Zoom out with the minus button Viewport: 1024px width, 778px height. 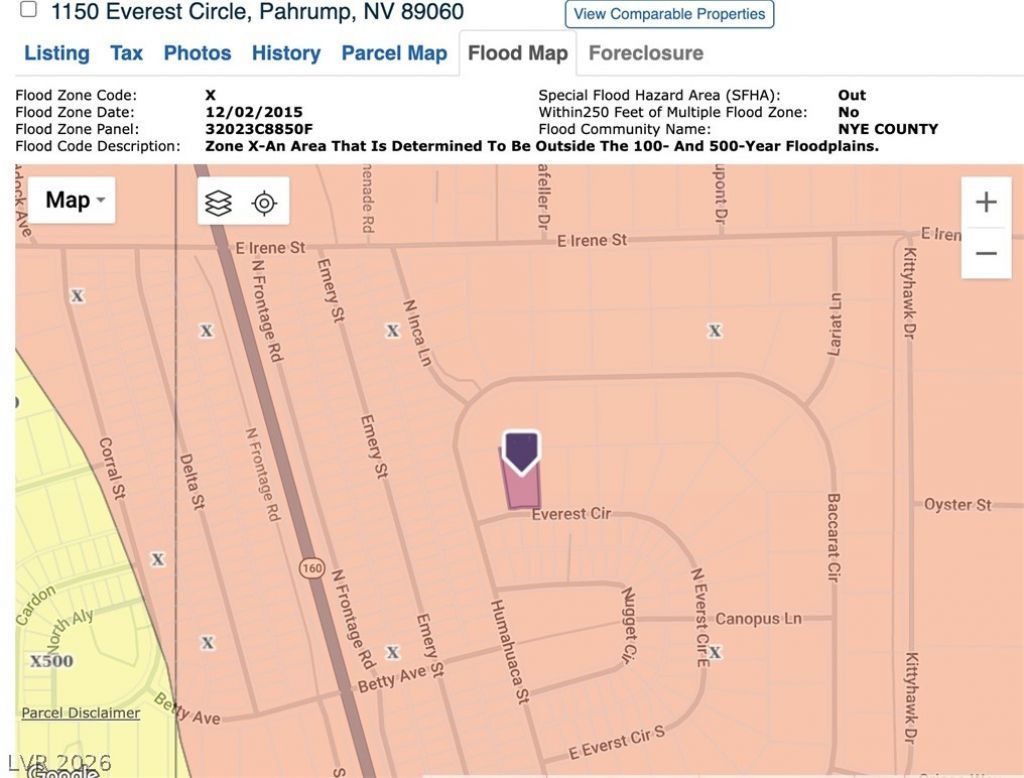click(x=986, y=253)
